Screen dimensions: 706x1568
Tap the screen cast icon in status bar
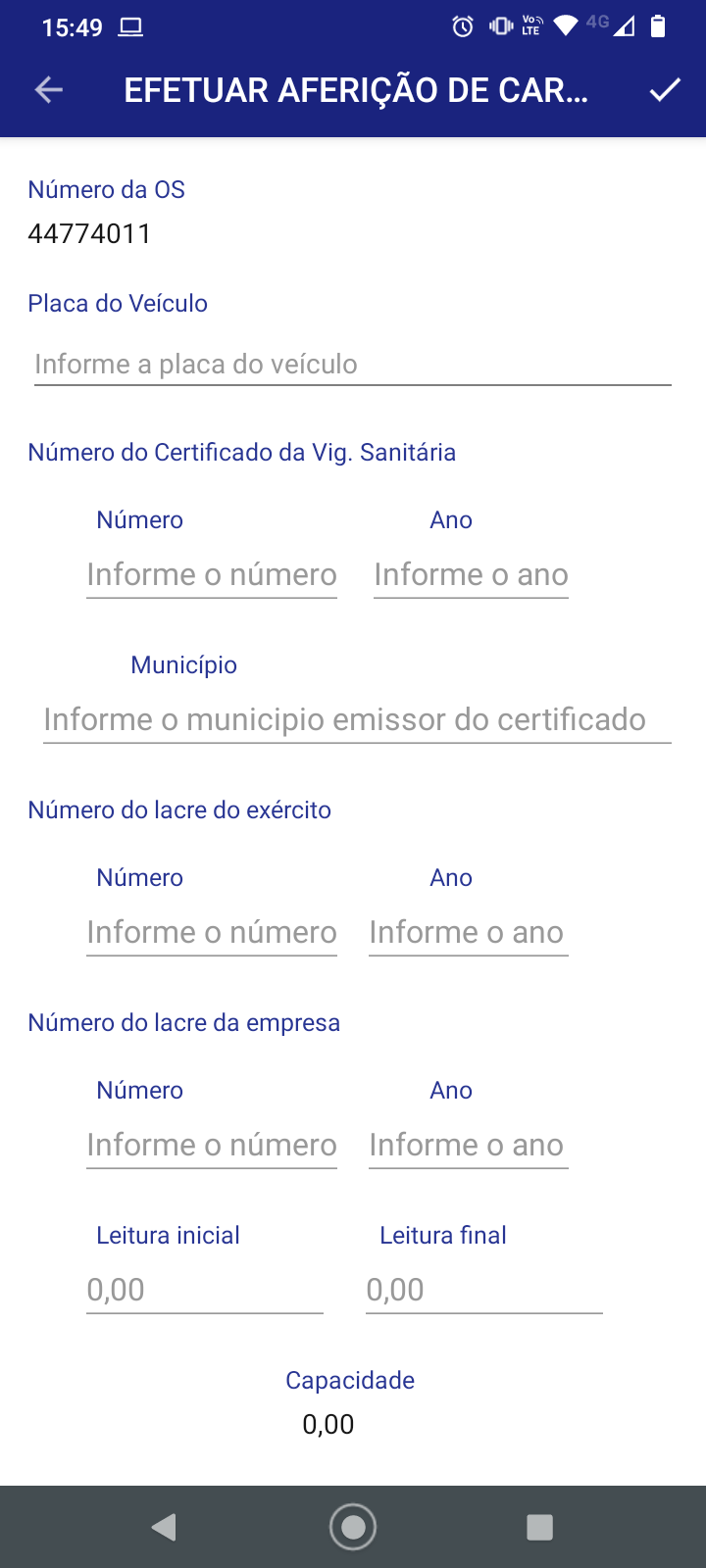point(131,26)
